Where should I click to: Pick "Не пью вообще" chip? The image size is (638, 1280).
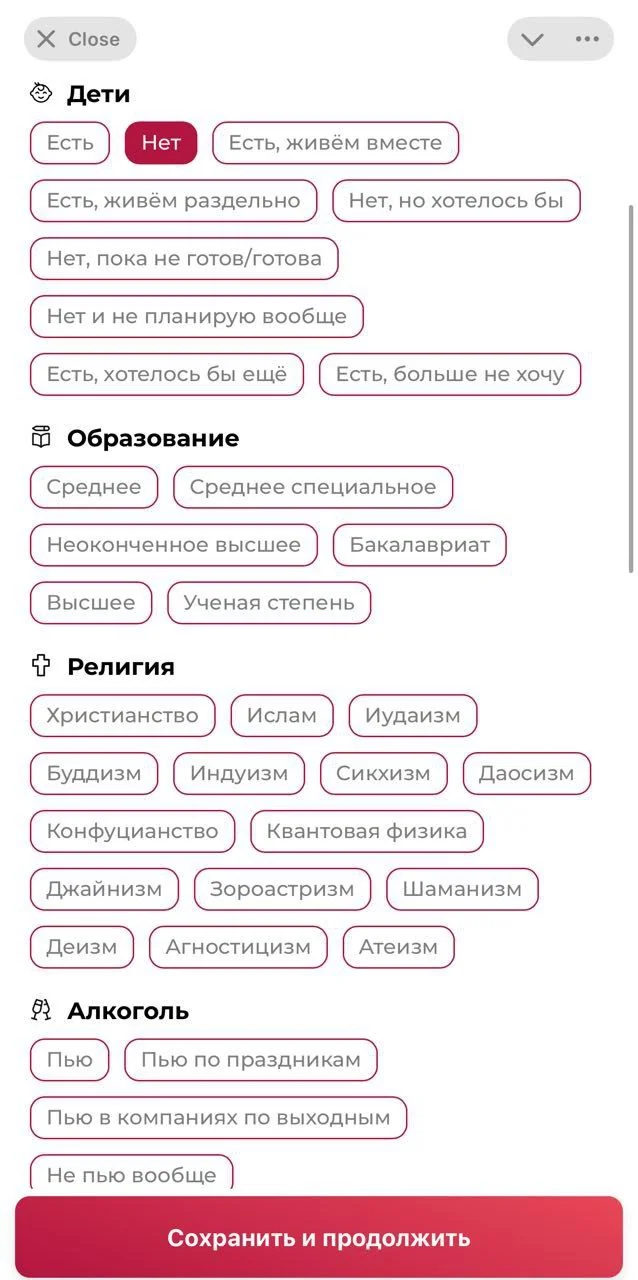(x=131, y=1174)
